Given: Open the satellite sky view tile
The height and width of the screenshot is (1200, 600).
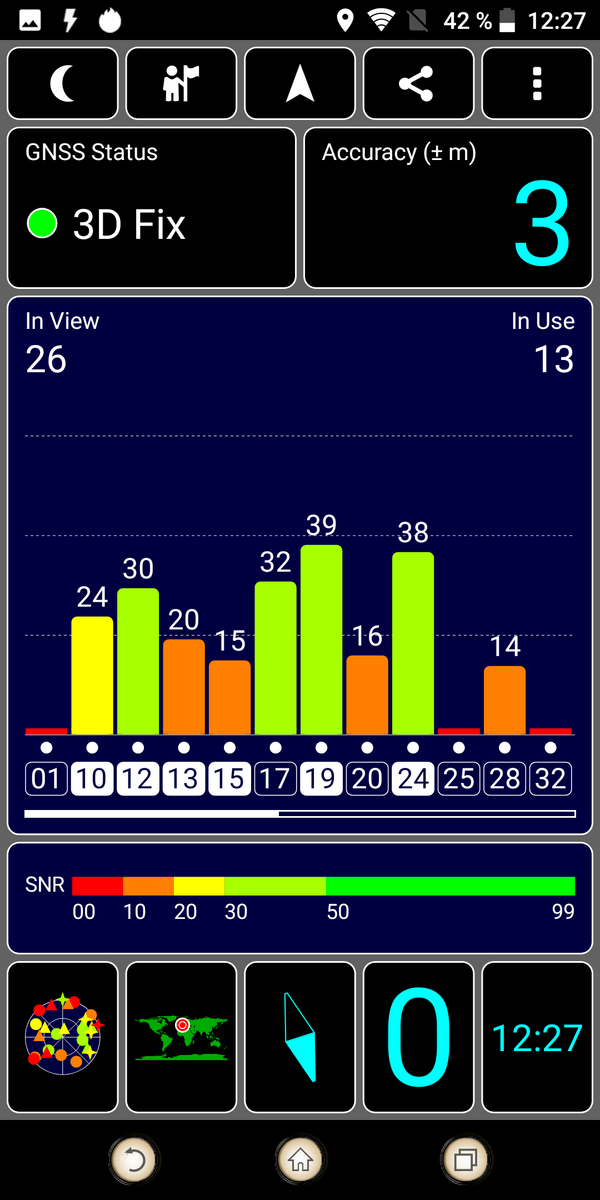Looking at the screenshot, I should click(63, 1037).
